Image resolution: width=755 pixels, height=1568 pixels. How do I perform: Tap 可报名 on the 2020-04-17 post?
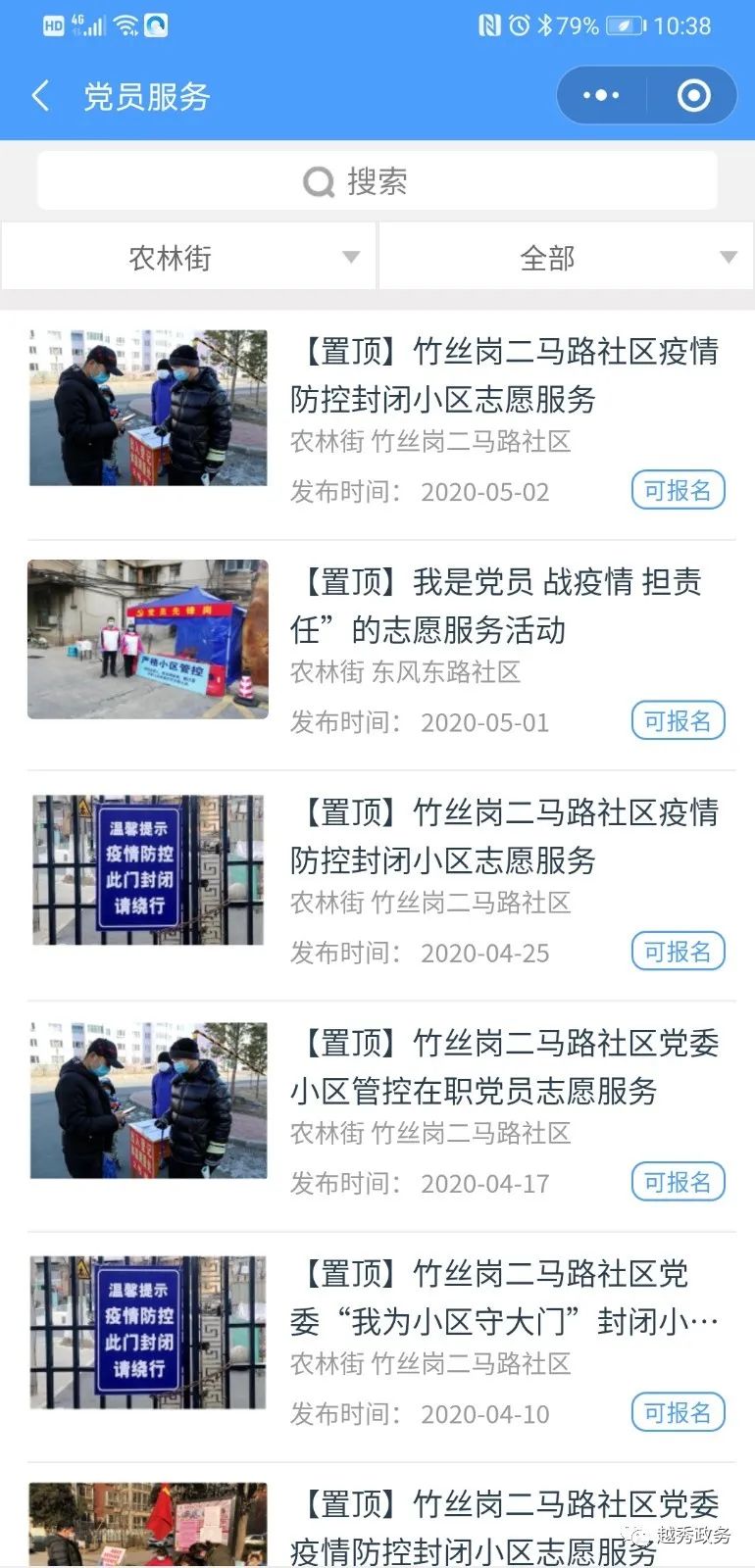678,1182
